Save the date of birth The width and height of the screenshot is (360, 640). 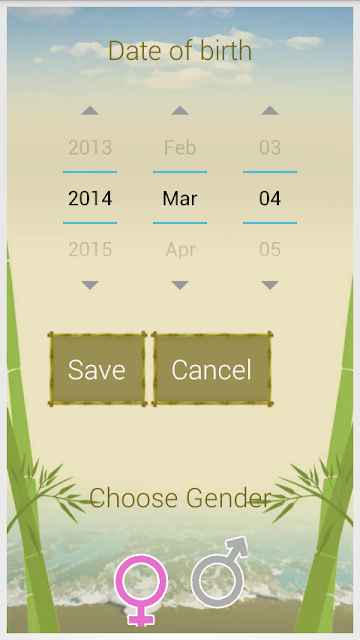pyautogui.click(x=97, y=369)
